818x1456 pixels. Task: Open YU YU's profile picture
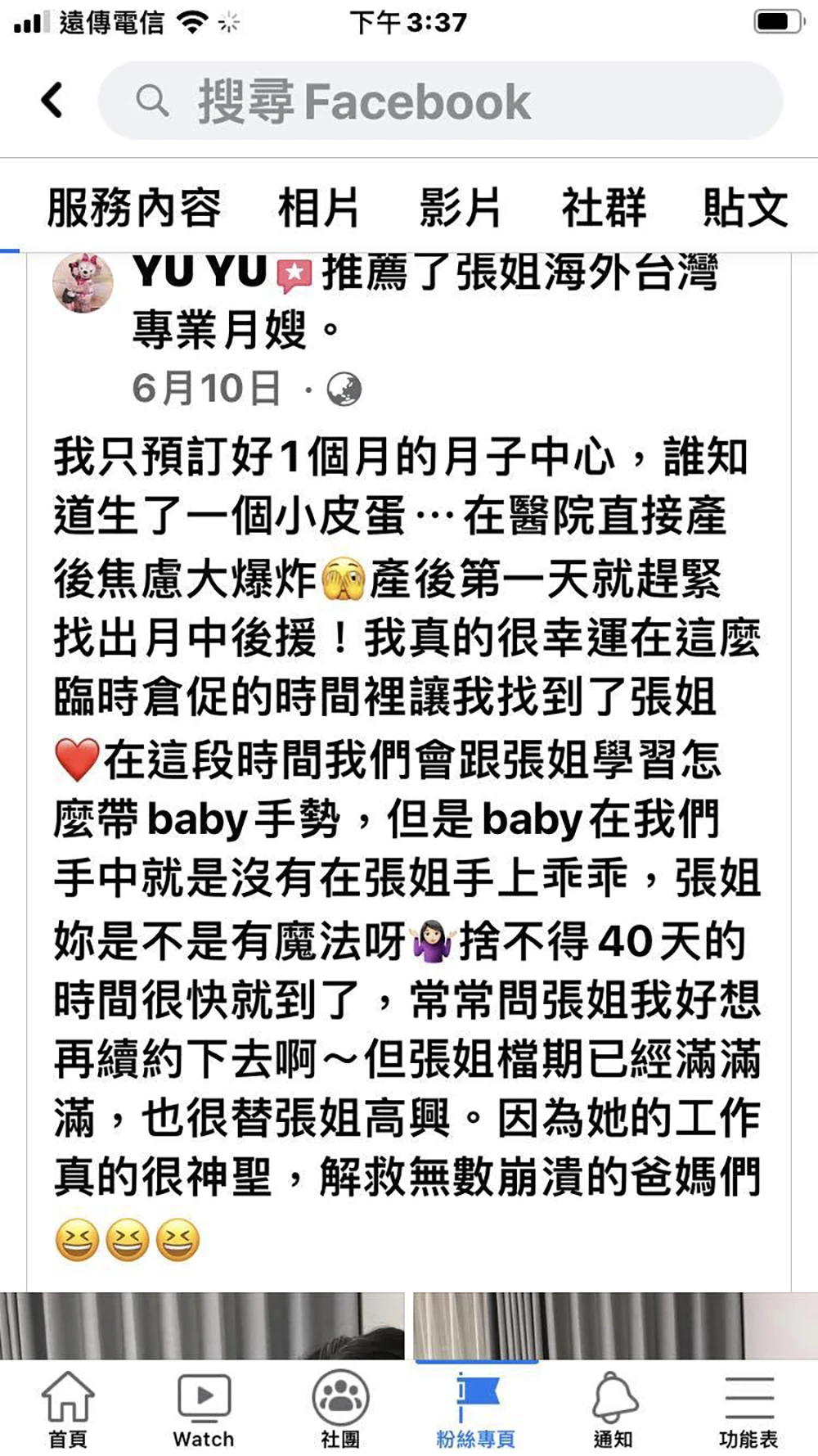[83, 282]
